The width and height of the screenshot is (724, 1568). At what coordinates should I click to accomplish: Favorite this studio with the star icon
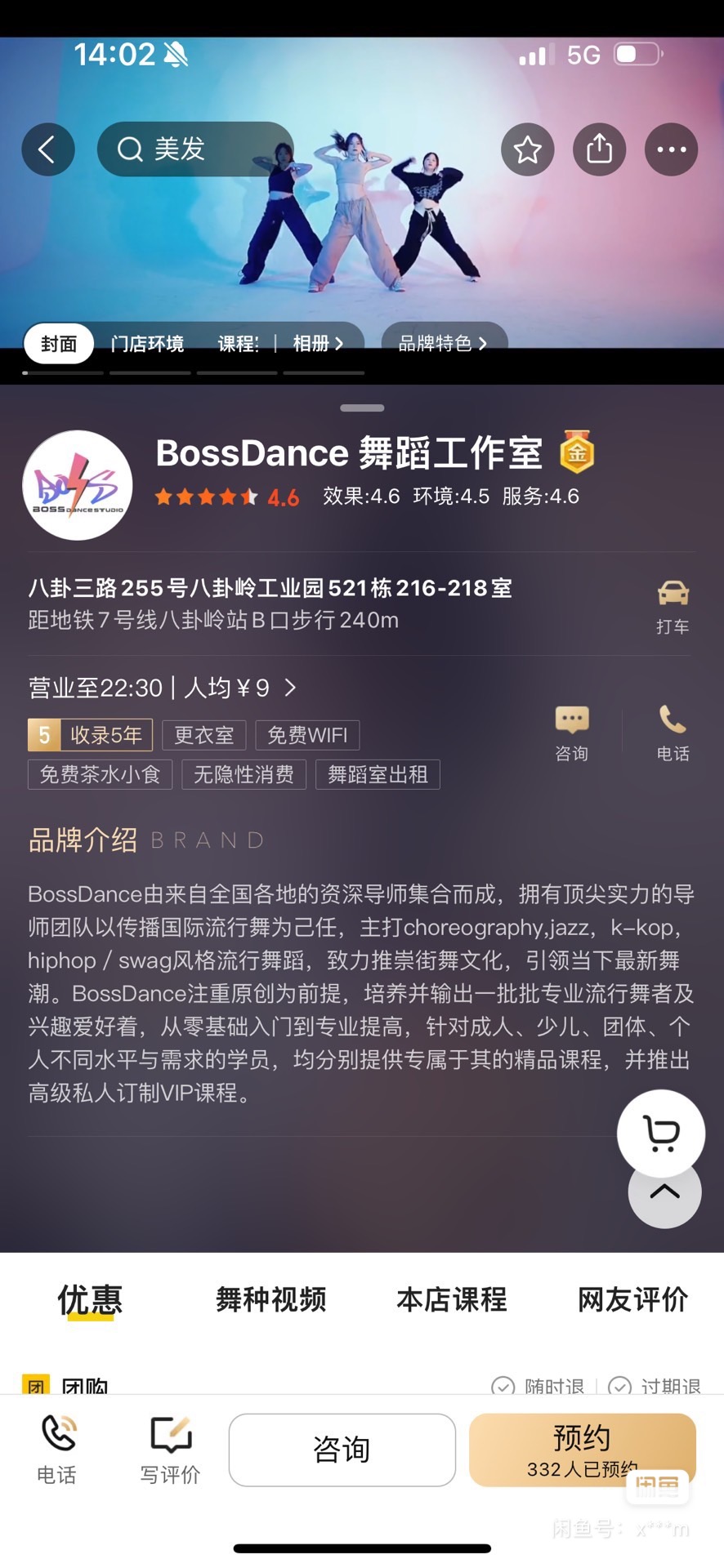click(527, 149)
